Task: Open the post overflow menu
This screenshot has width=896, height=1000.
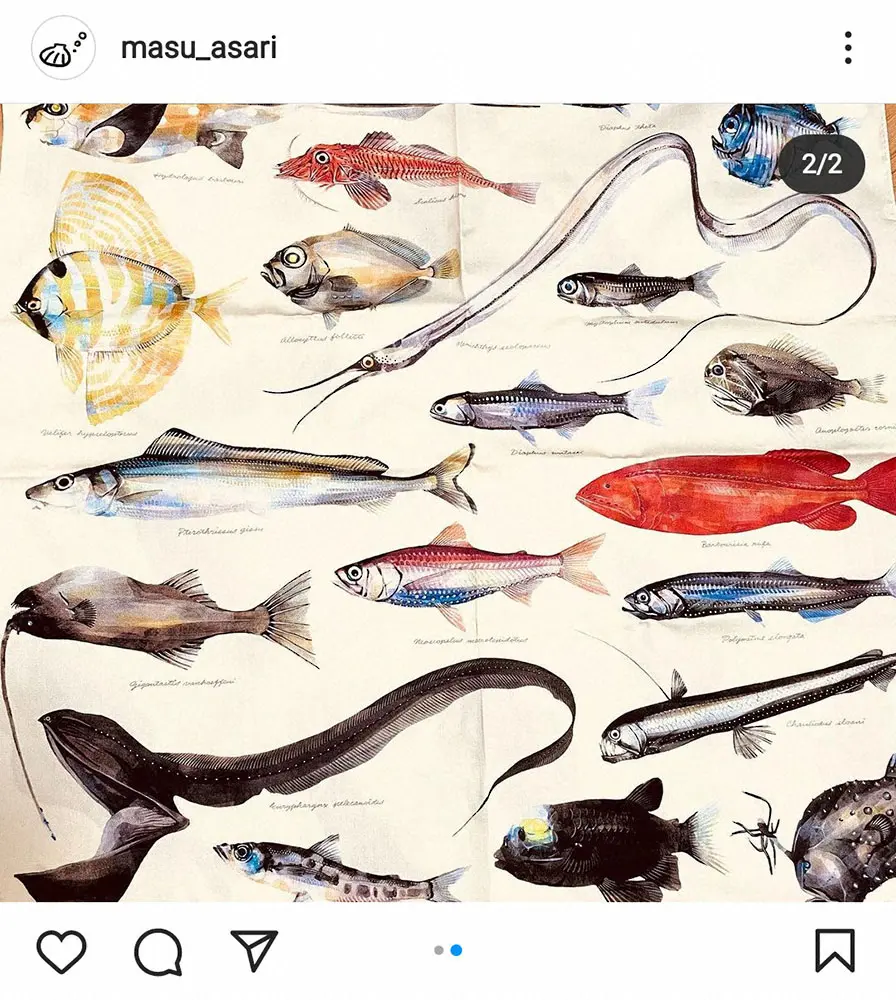Action: tap(847, 47)
